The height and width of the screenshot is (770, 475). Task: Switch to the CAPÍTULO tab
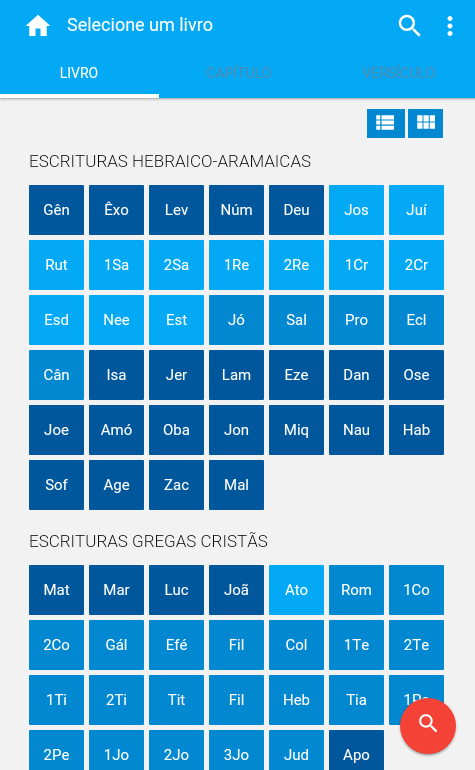point(238,73)
